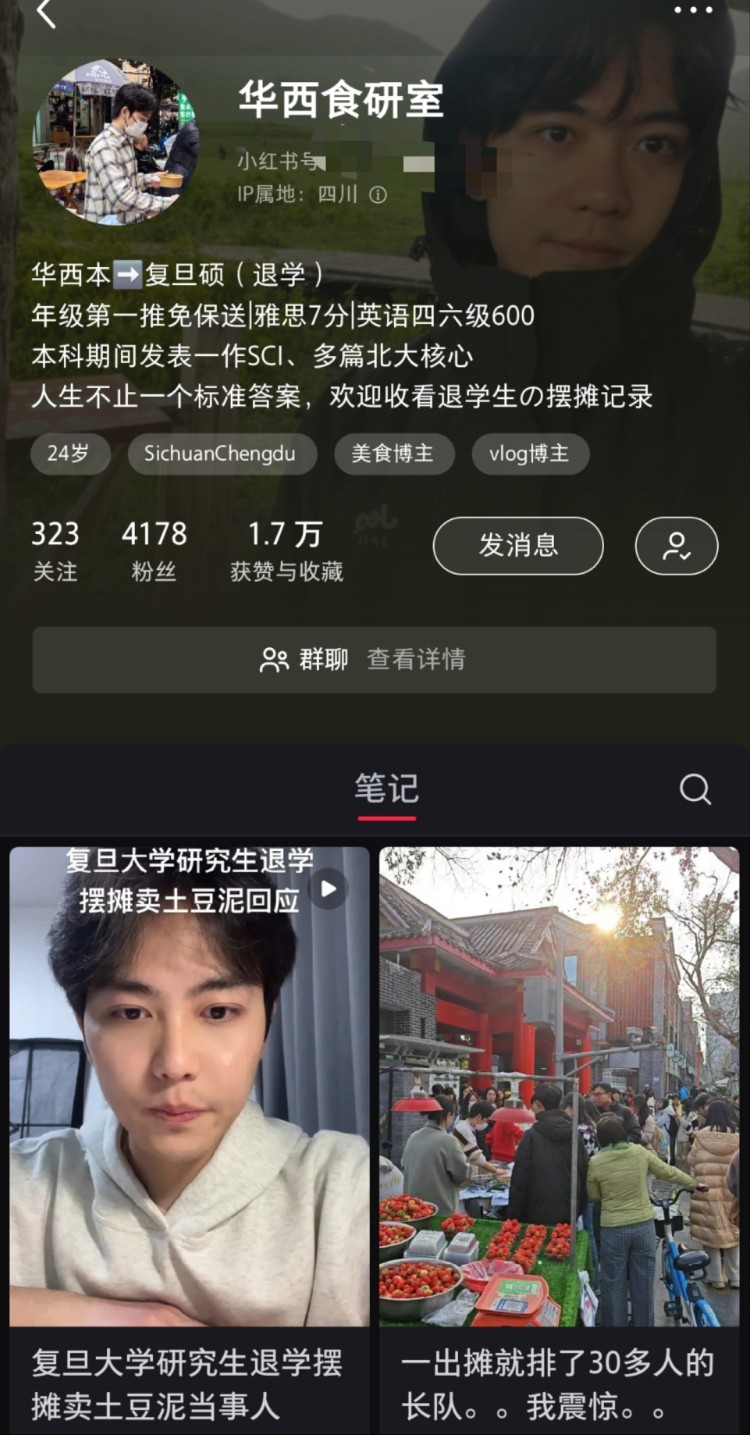Search within this user's notes

click(695, 789)
